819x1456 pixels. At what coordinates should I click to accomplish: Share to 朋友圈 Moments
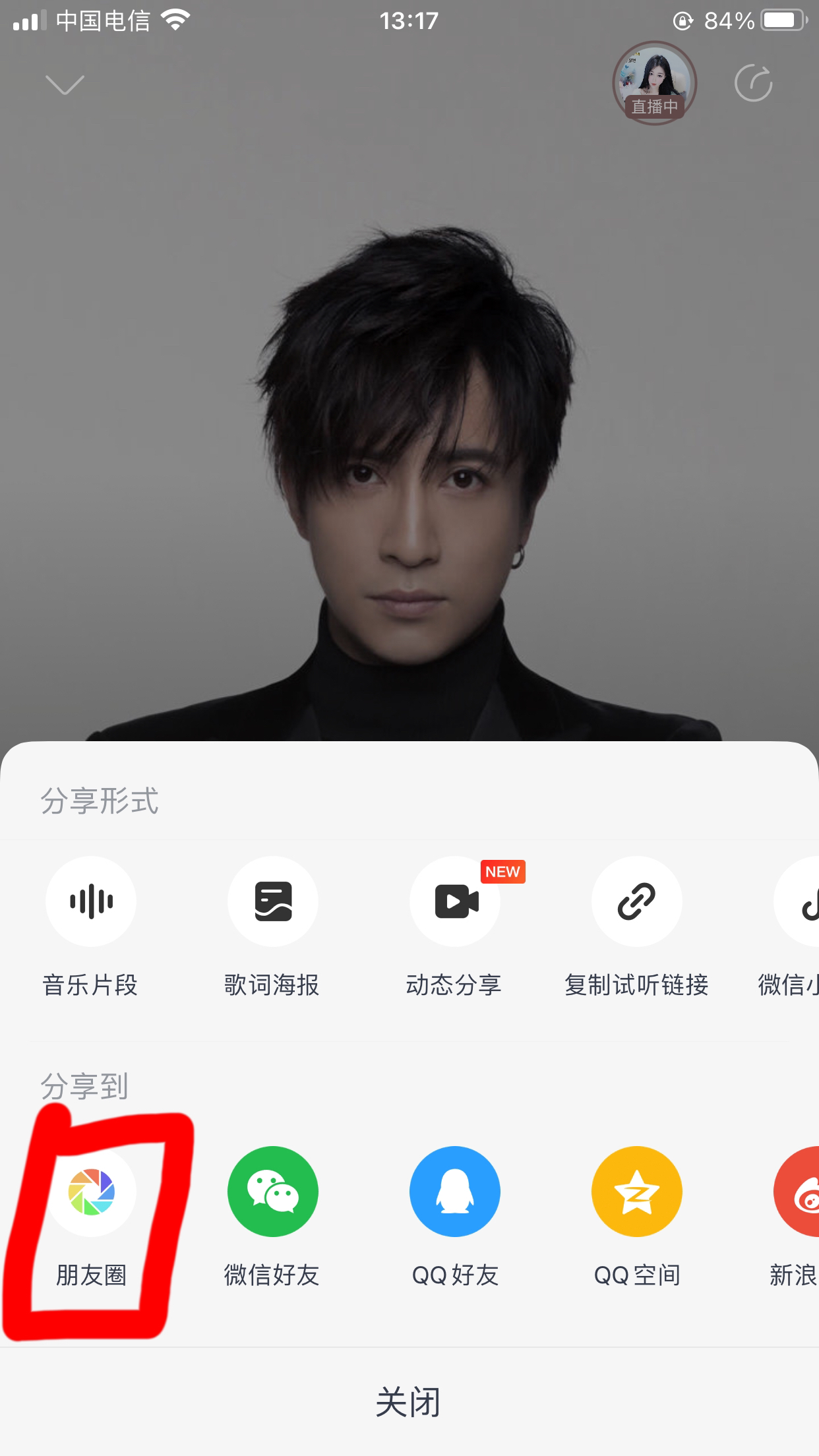(x=91, y=1192)
